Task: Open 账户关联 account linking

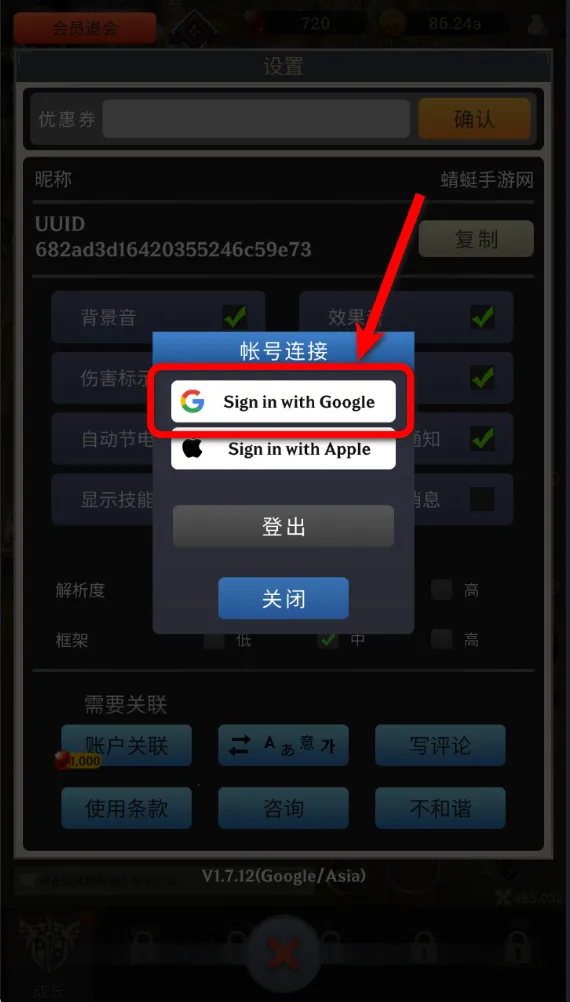Action: coord(127,745)
